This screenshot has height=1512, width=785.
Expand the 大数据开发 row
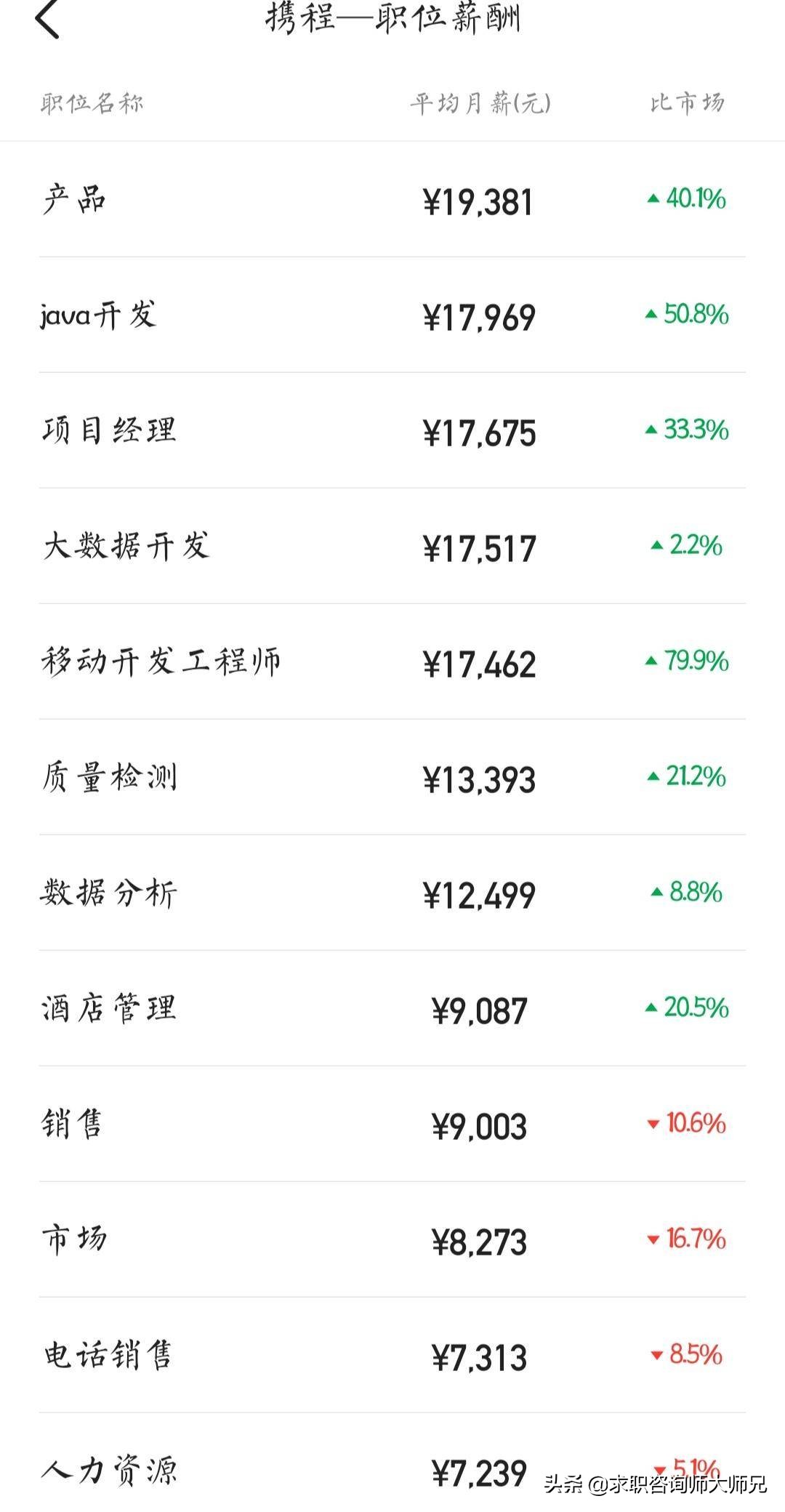click(392, 547)
